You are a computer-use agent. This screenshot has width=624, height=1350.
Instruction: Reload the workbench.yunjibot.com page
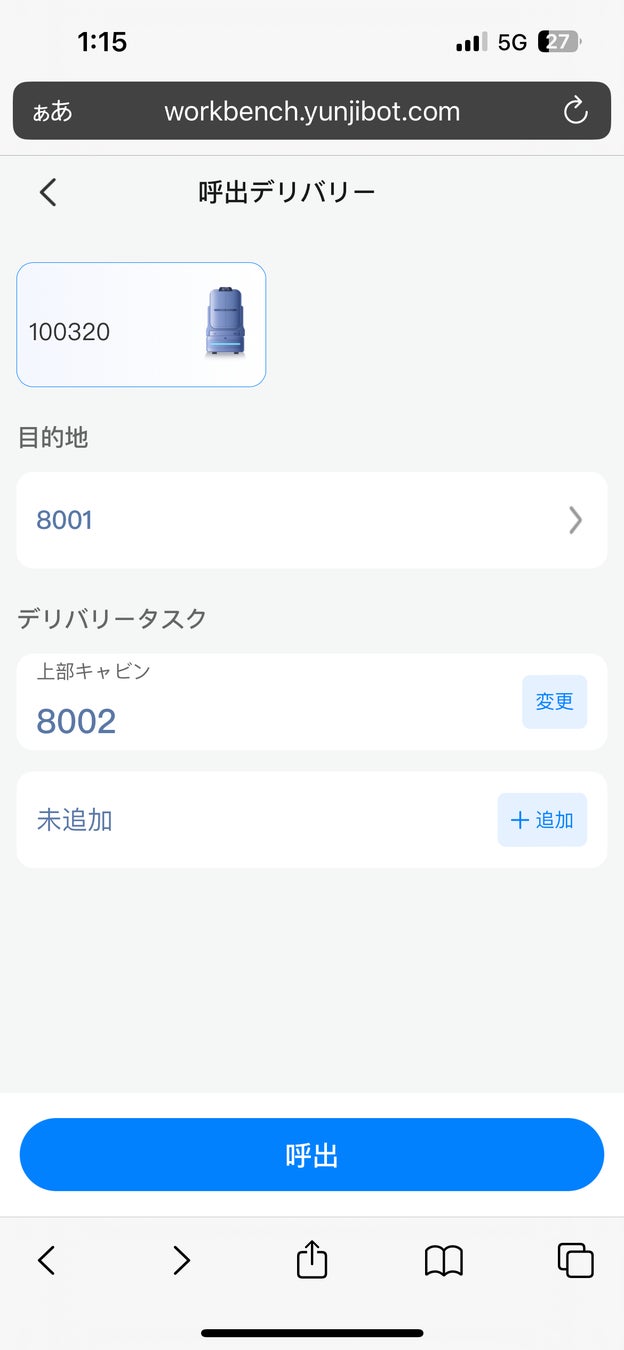[575, 111]
